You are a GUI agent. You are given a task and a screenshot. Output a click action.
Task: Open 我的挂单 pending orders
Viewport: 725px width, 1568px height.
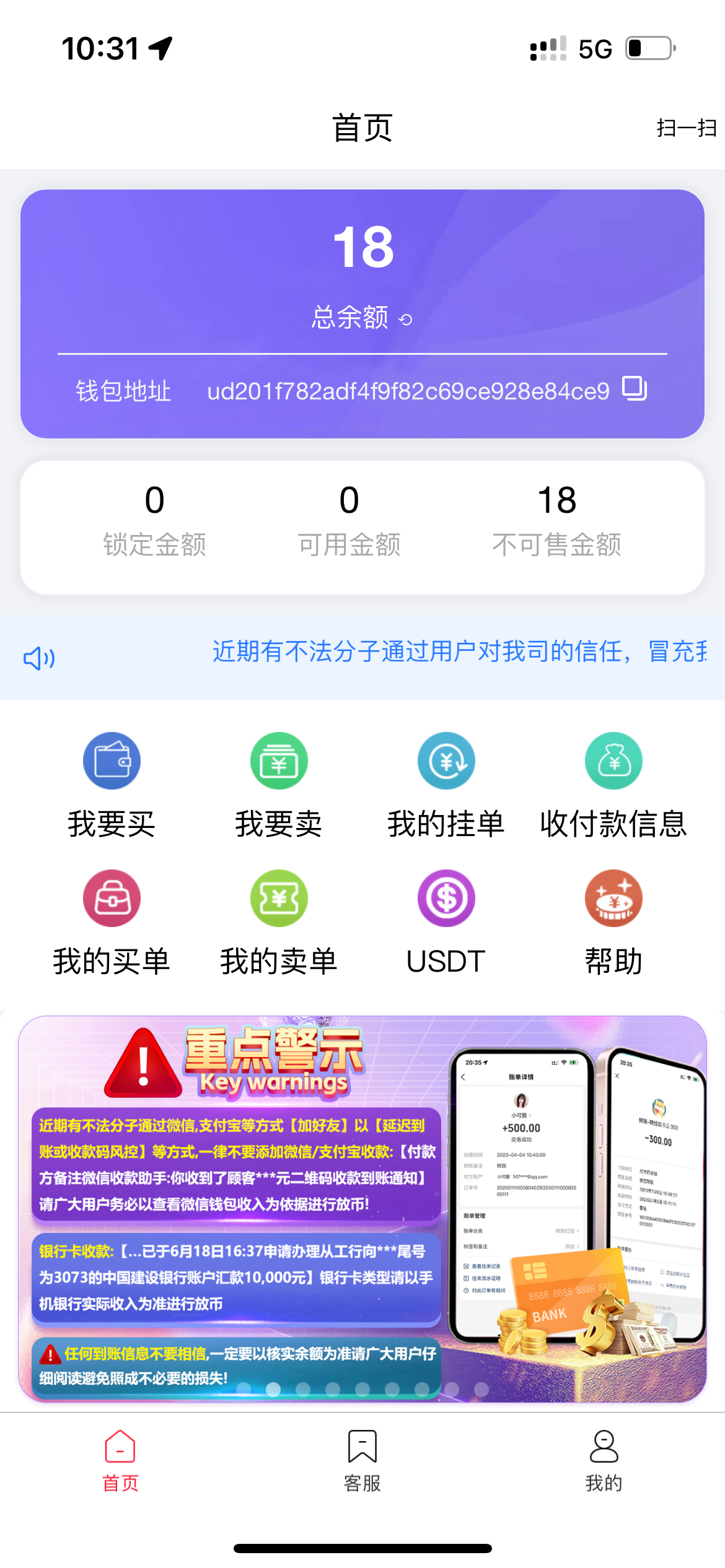click(x=446, y=782)
